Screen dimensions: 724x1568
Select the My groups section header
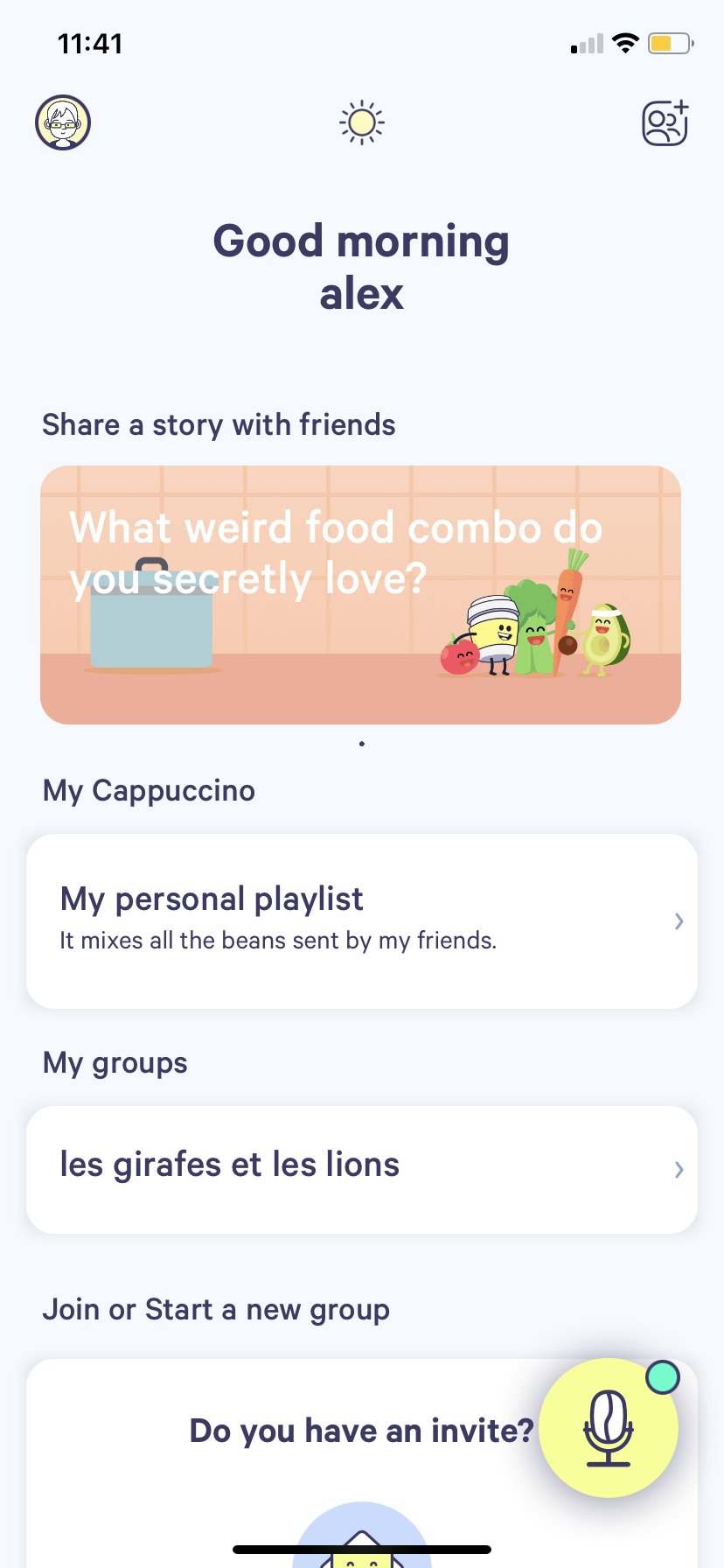(x=115, y=1062)
